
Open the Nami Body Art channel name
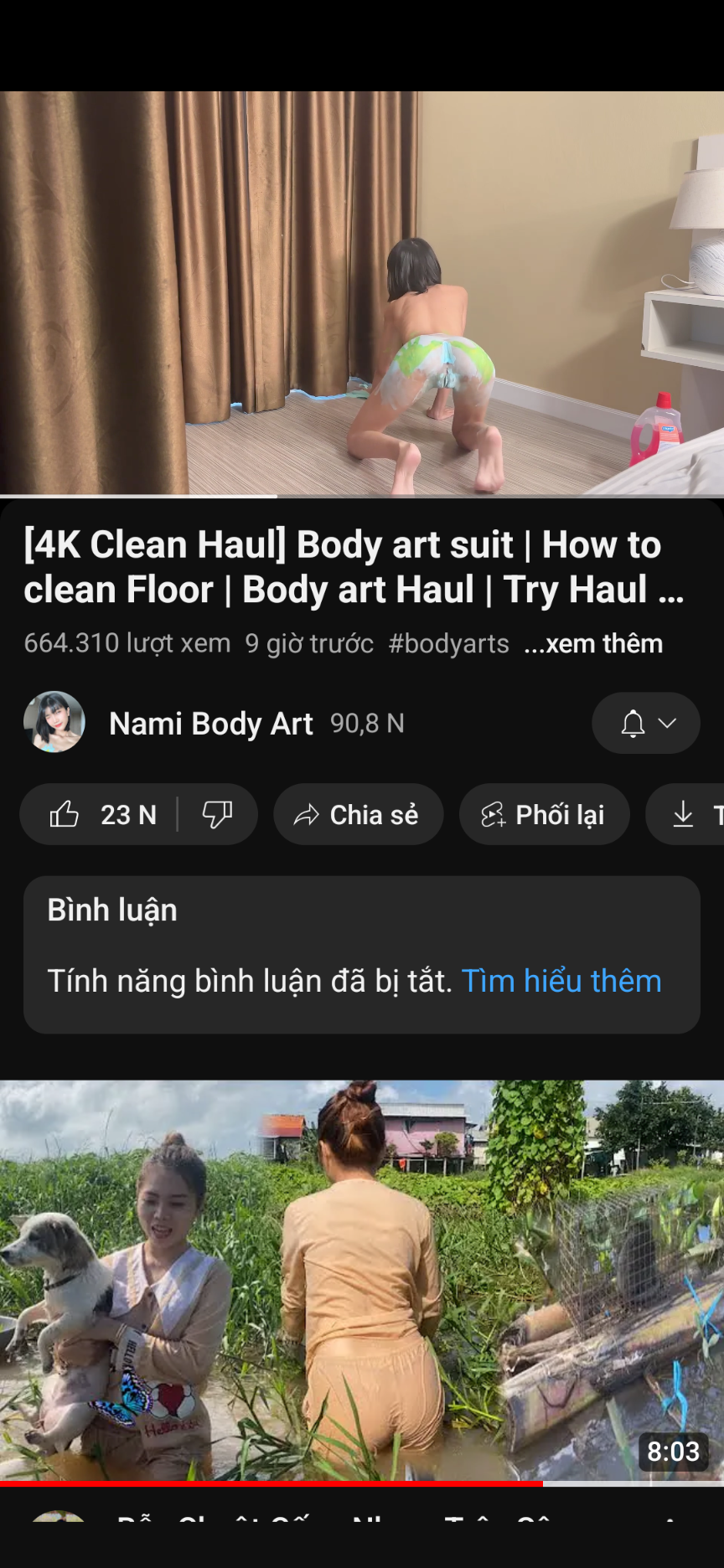tap(211, 724)
